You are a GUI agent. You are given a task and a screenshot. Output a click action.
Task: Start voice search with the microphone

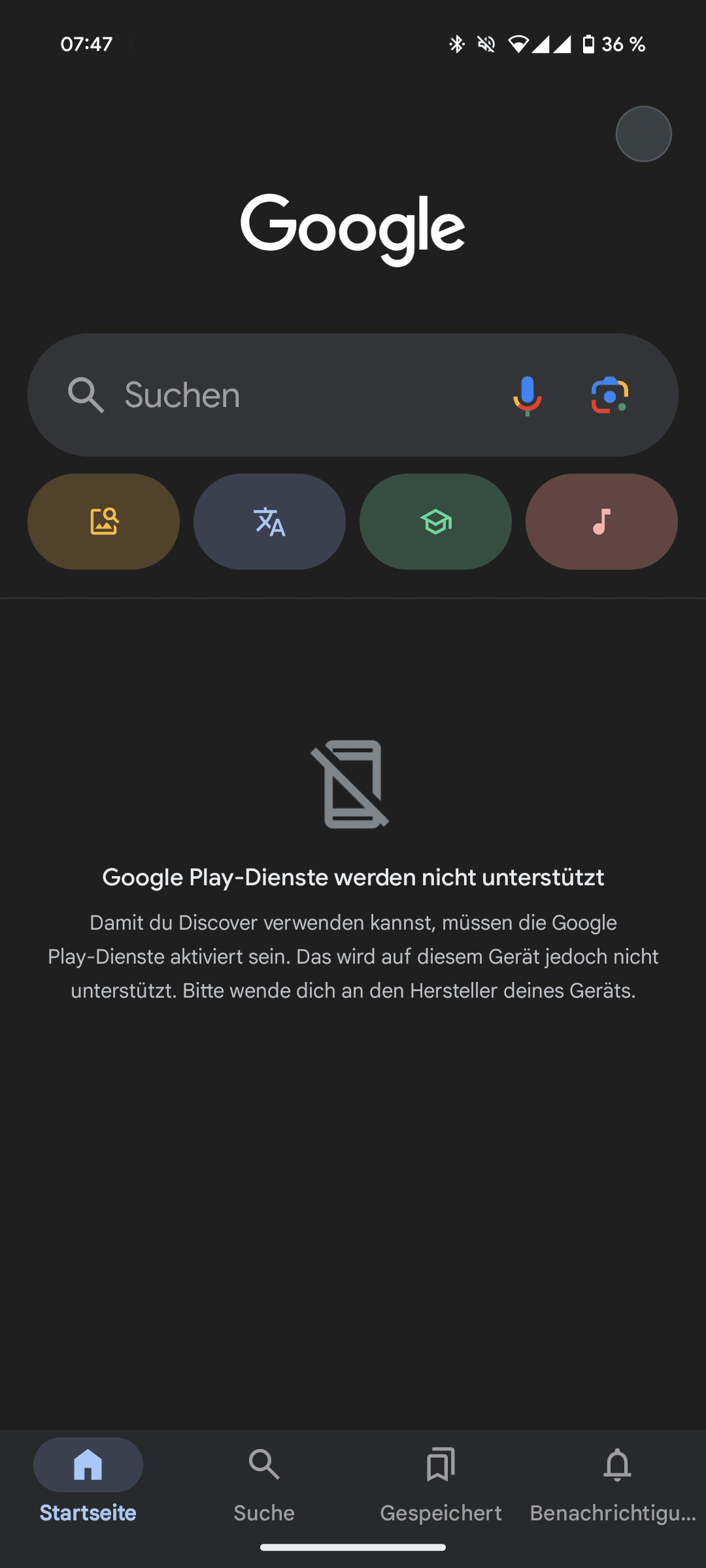click(527, 395)
